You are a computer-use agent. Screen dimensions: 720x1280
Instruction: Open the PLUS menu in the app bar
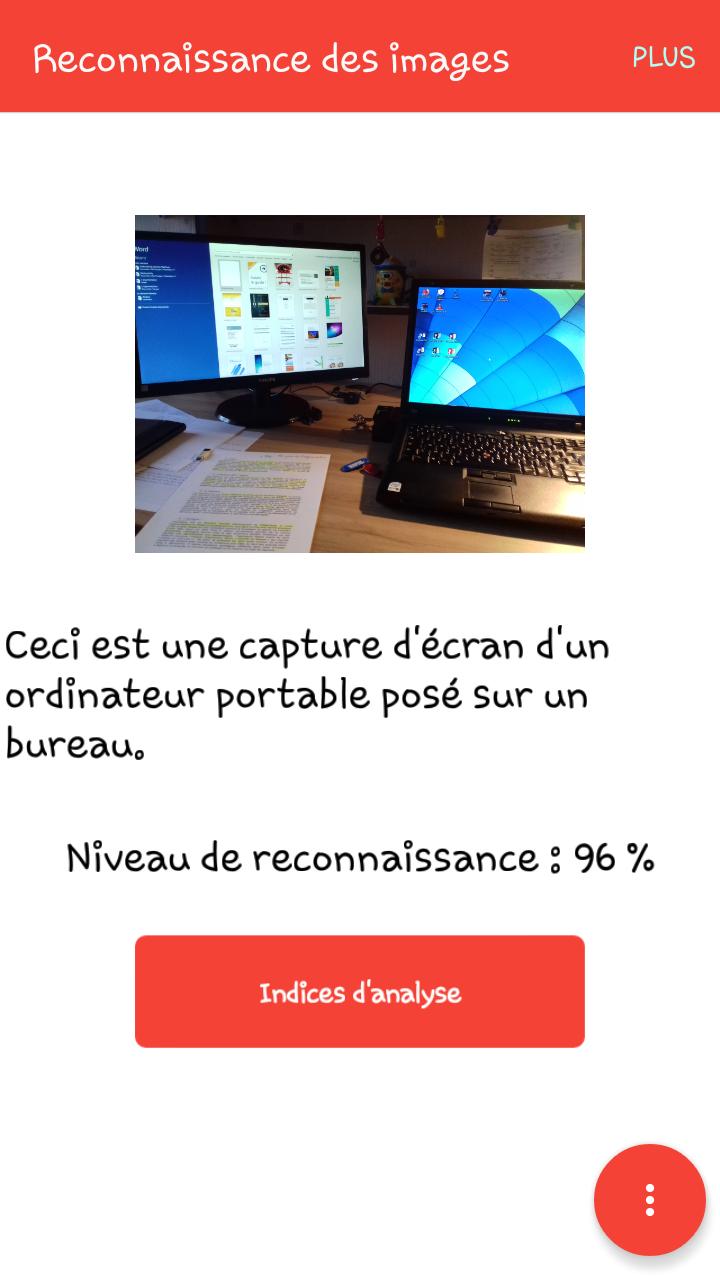point(662,57)
